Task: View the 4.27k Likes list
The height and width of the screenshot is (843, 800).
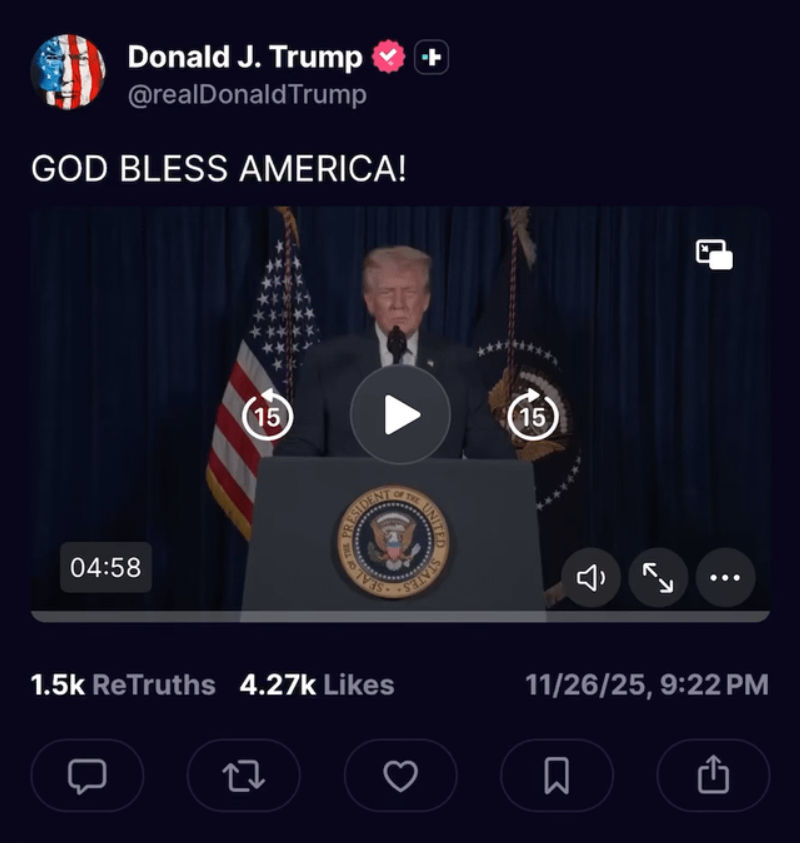Action: click(316, 685)
